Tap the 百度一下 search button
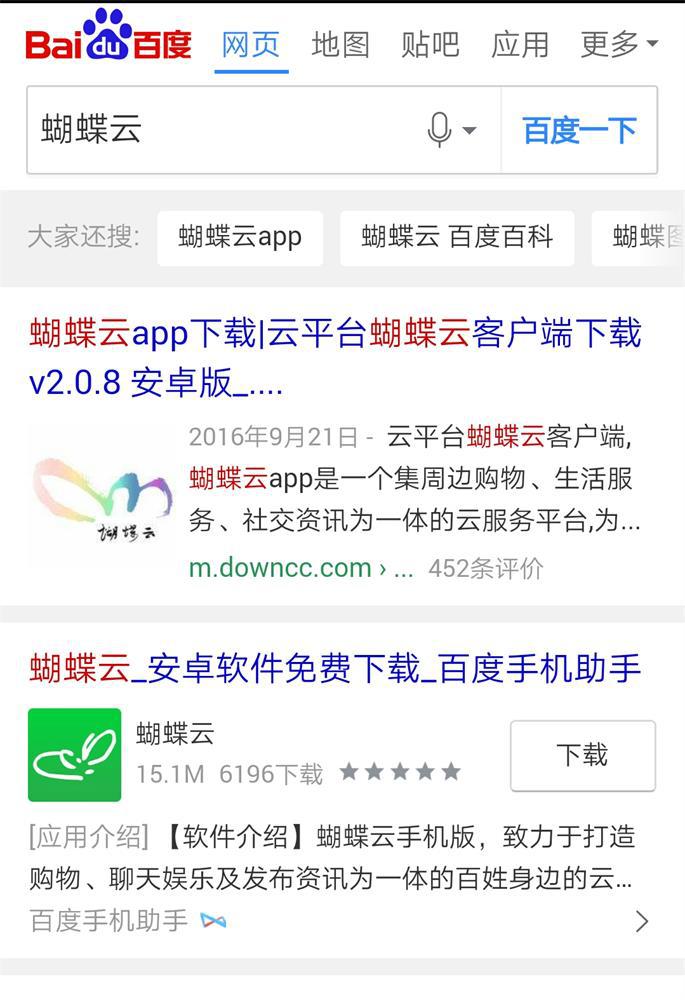Viewport: 685px width, 1000px height. (x=579, y=130)
